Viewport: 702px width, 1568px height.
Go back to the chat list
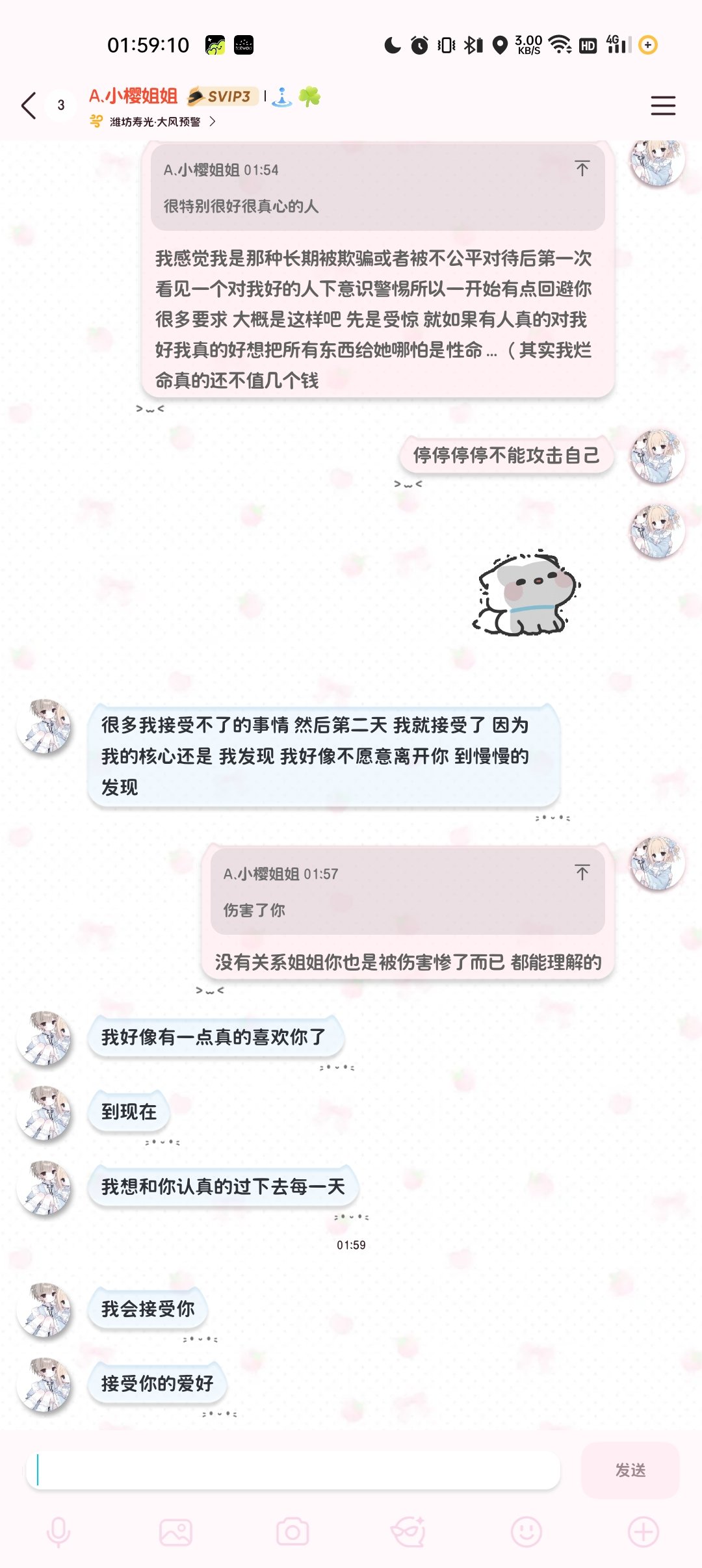point(29,105)
